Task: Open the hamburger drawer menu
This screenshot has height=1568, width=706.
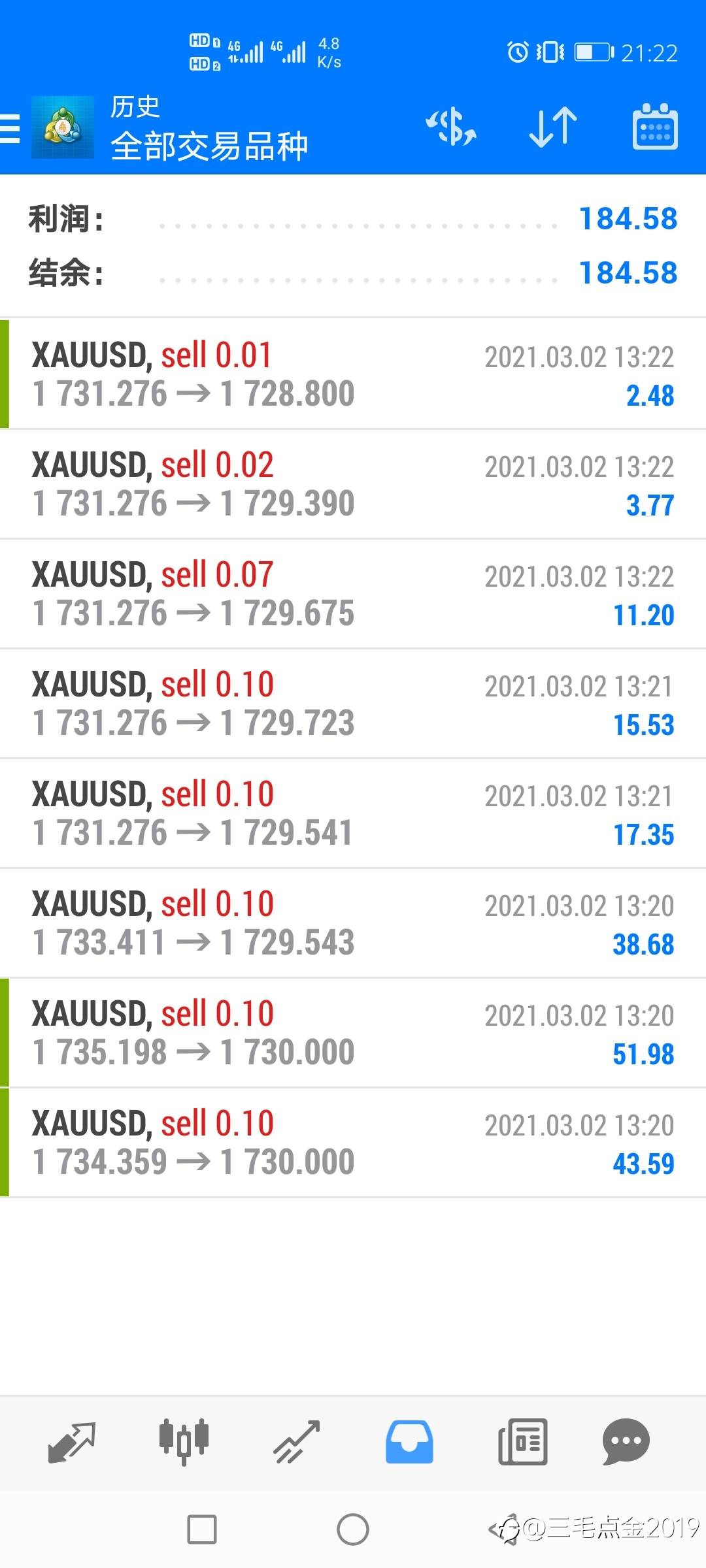Action: click(x=10, y=128)
